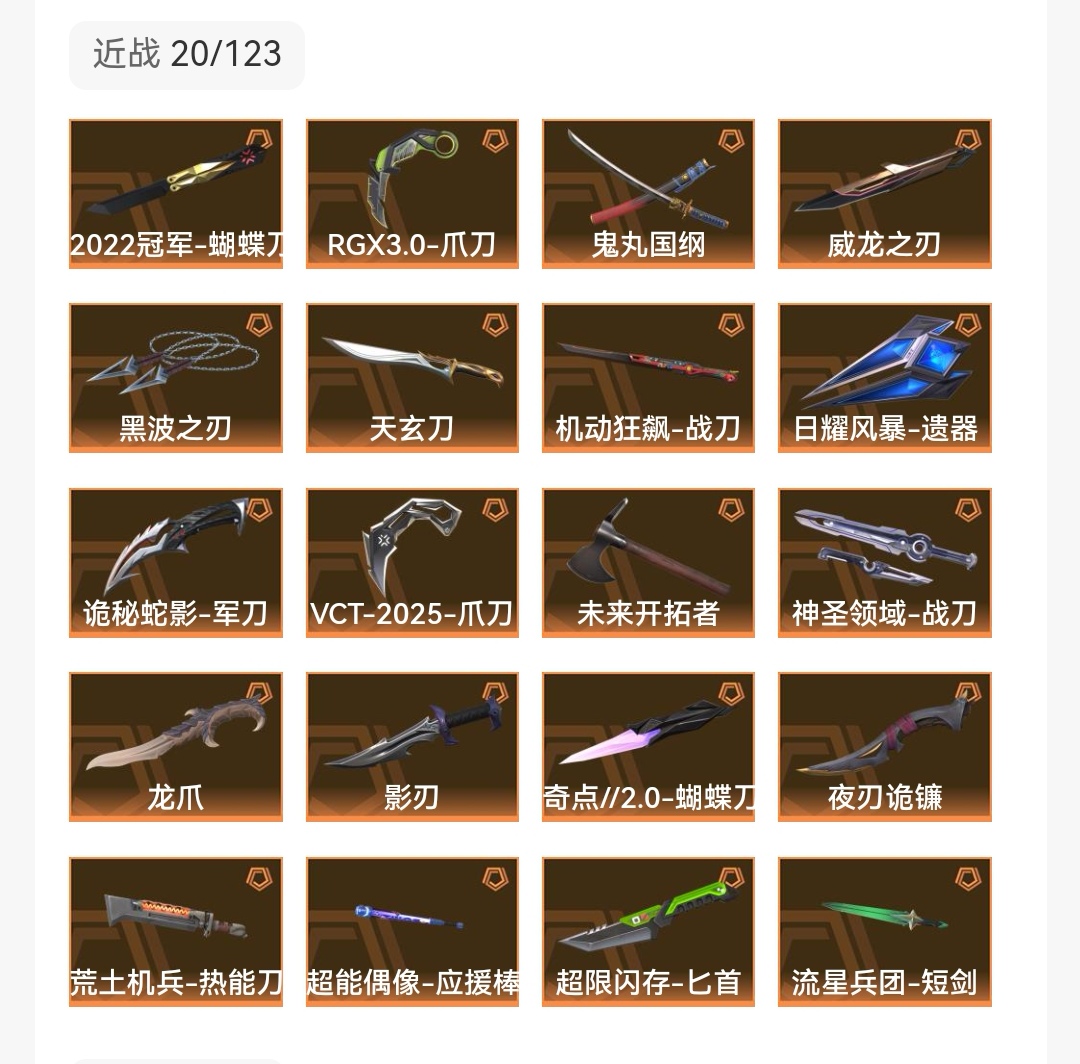The height and width of the screenshot is (1064, 1080).
Task: Open the 诡秘蛇影-军刀 skin card
Action: point(176,562)
